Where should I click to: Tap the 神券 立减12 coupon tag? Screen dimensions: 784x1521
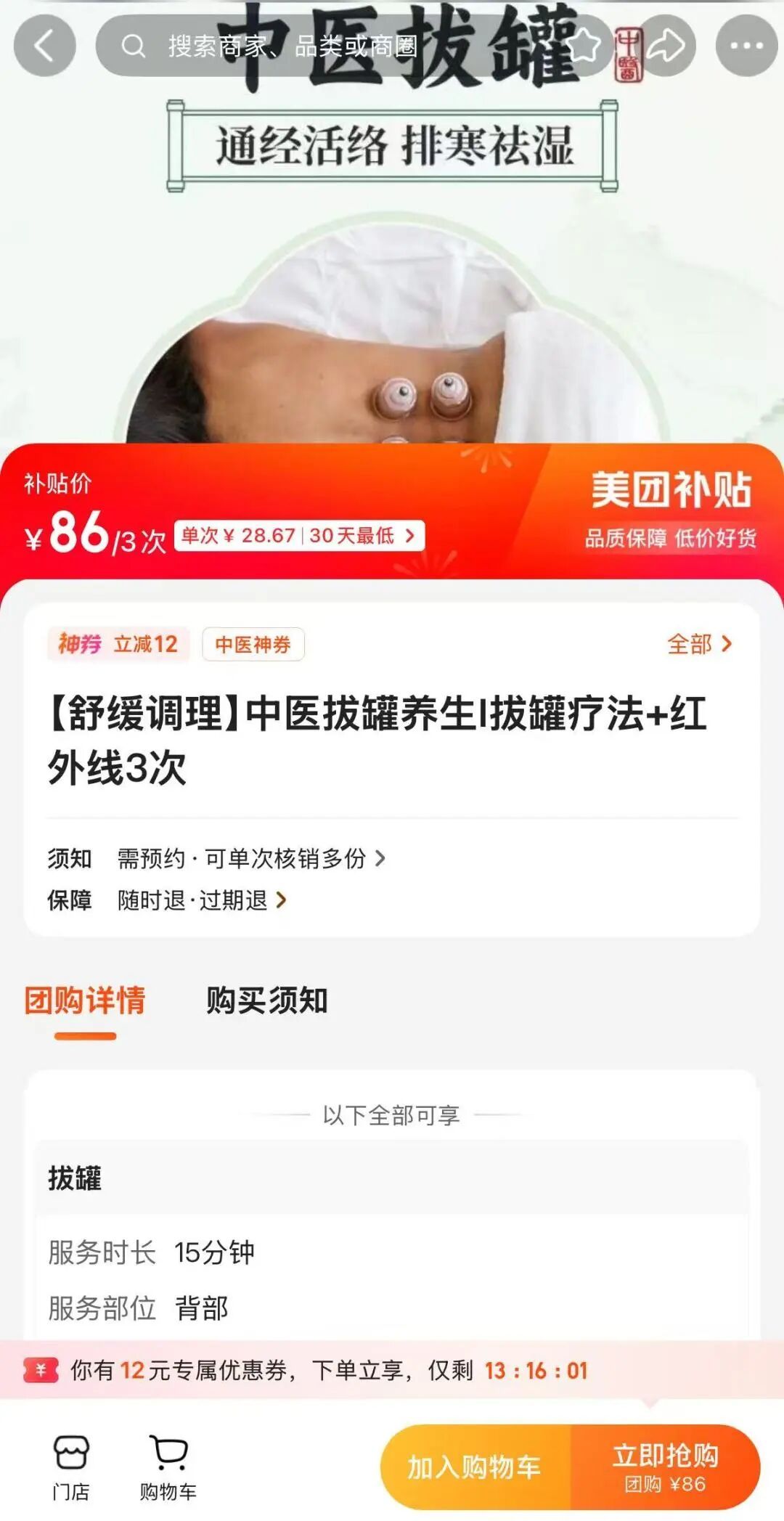click(x=118, y=644)
